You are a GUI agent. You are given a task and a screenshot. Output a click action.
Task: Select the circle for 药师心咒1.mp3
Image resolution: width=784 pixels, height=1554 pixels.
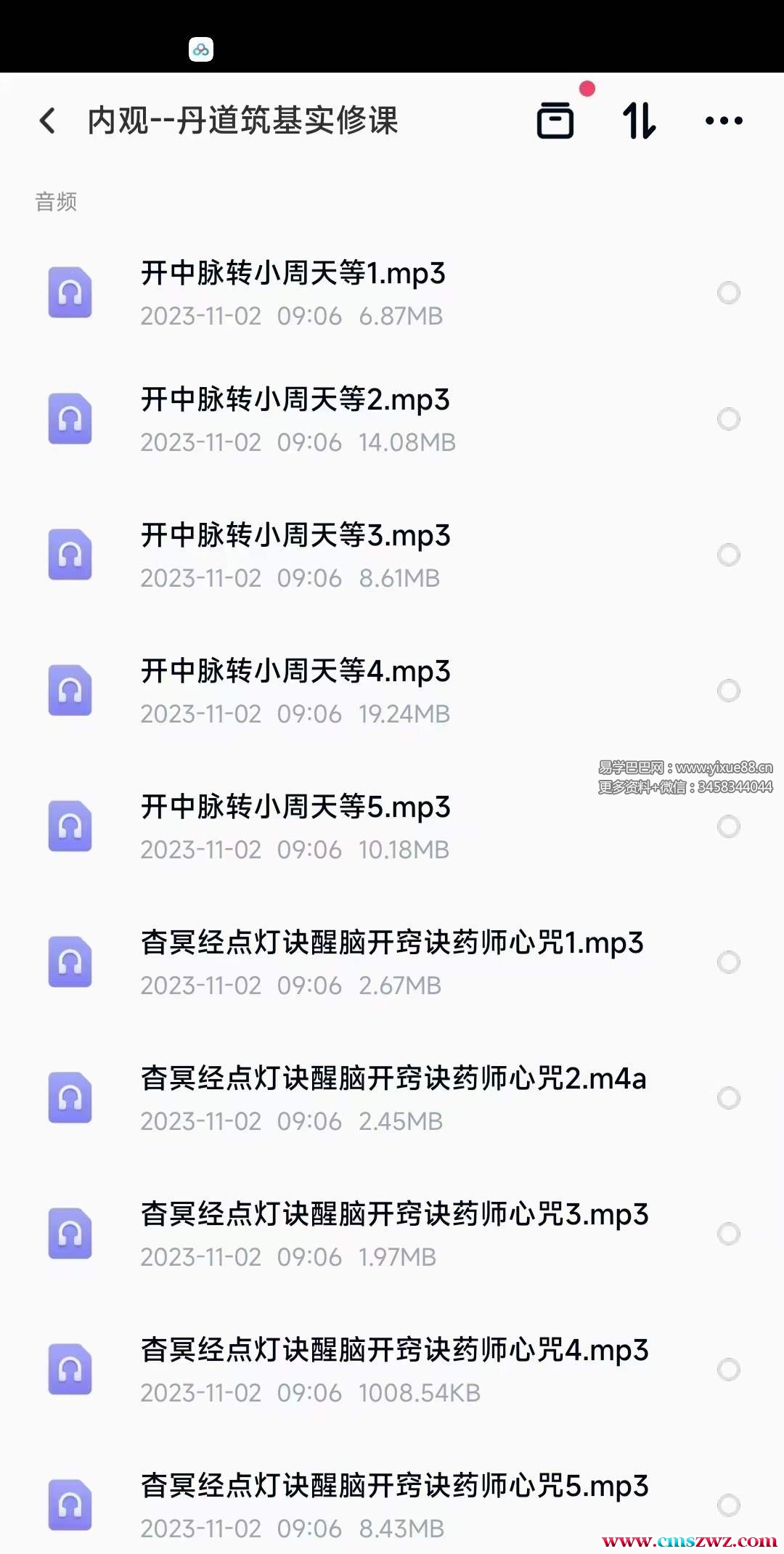pos(728,962)
